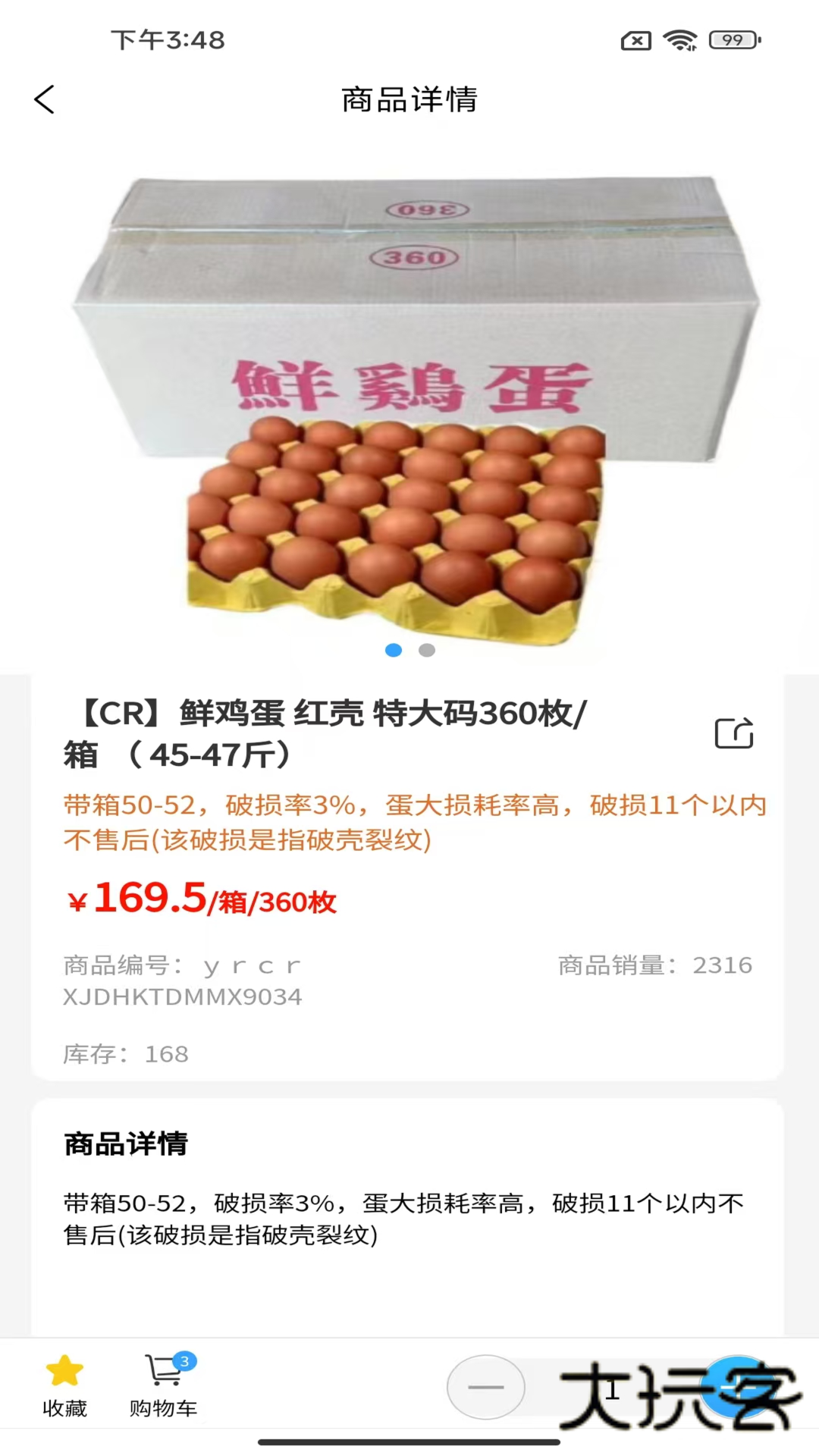
Task: Tap the minus icon to decrease quantity
Action: [x=486, y=1386]
